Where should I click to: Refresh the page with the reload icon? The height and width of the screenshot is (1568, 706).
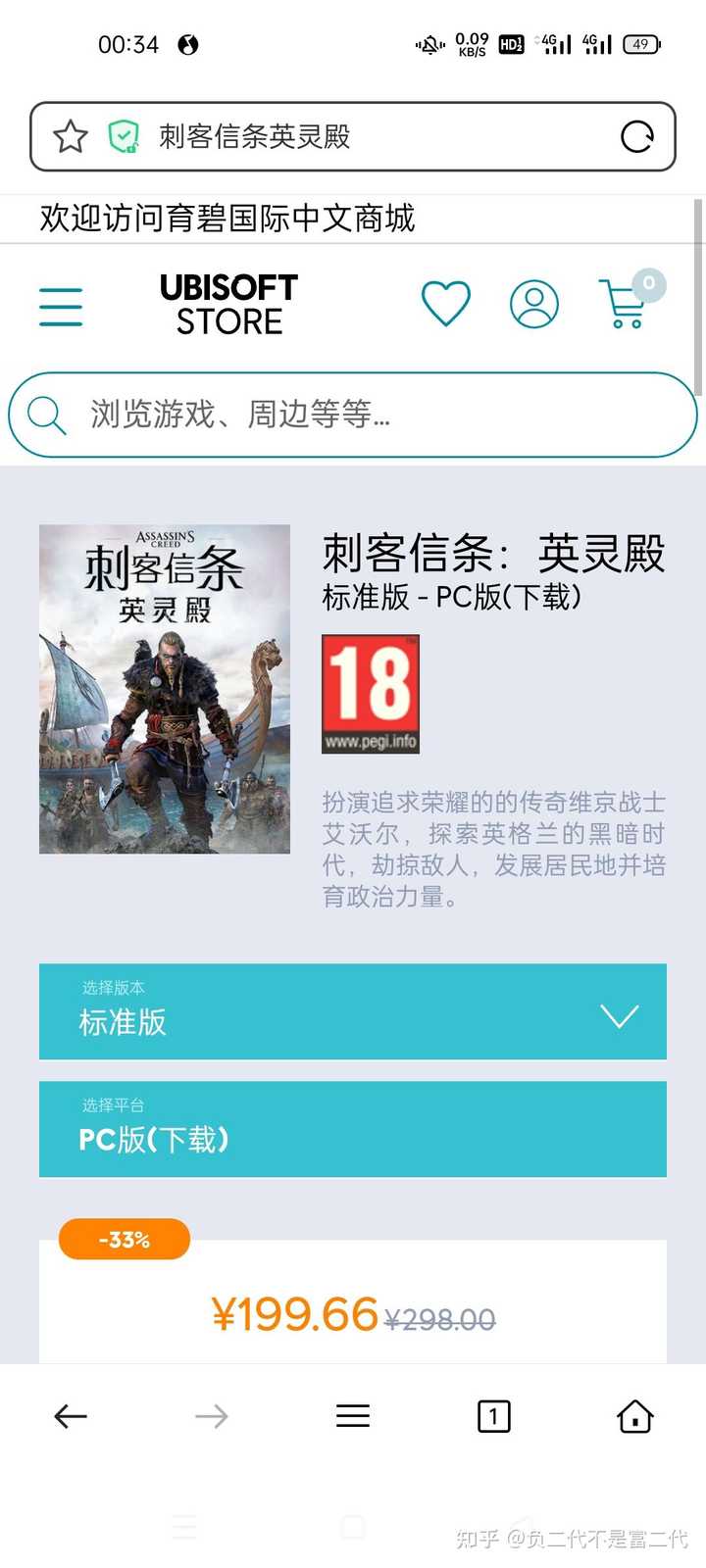tap(638, 137)
